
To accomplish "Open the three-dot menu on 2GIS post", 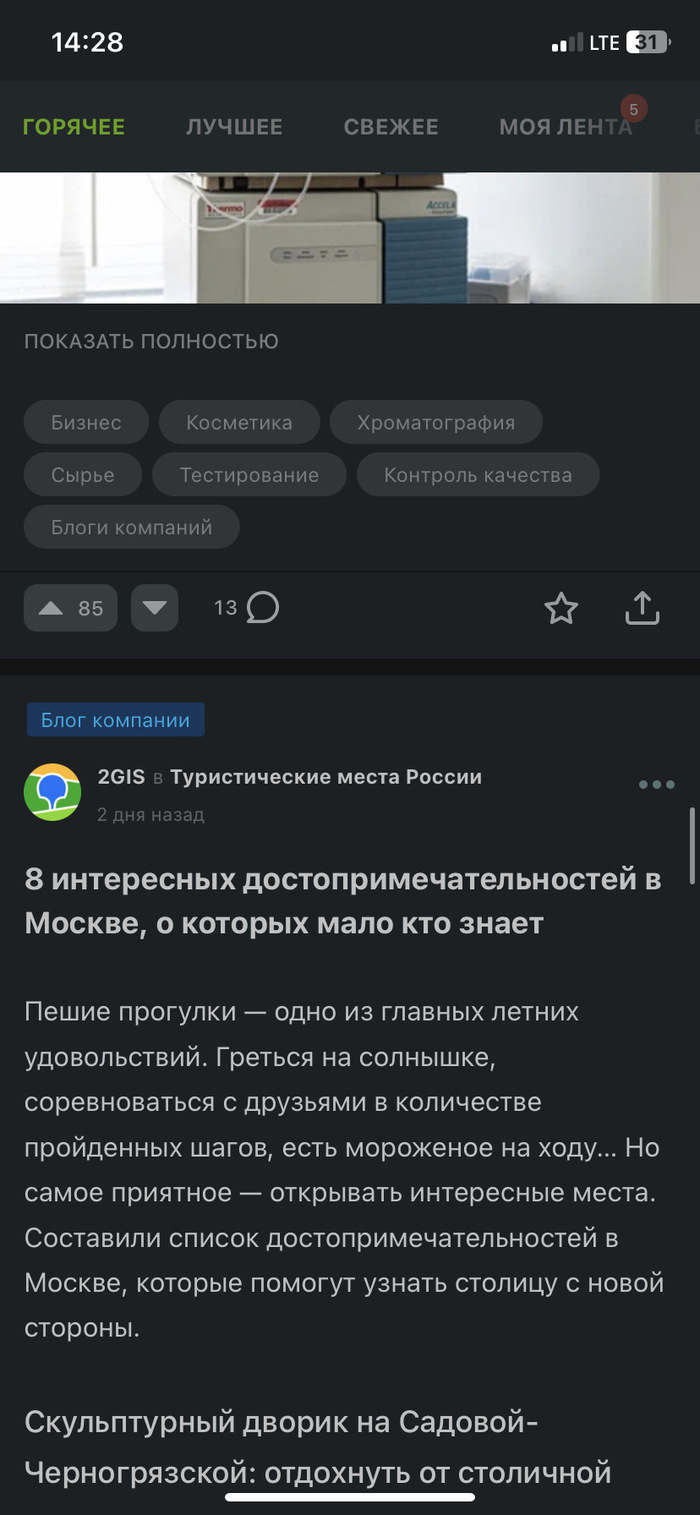I will point(656,784).
